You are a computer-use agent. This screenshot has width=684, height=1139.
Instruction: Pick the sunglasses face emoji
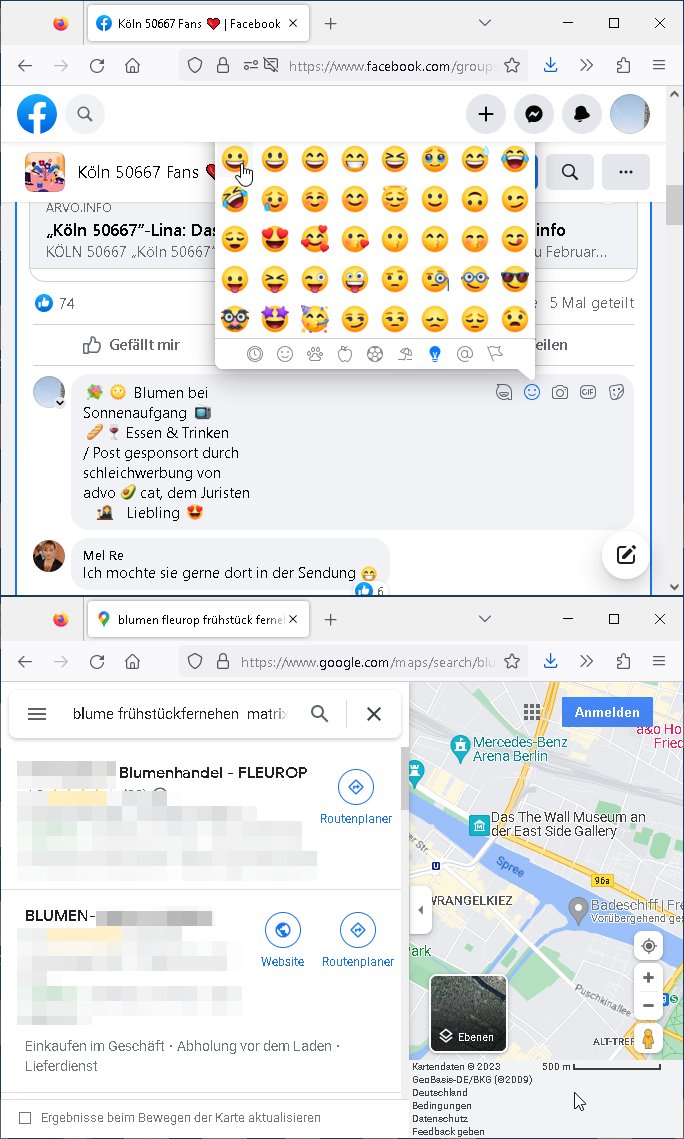click(x=515, y=279)
